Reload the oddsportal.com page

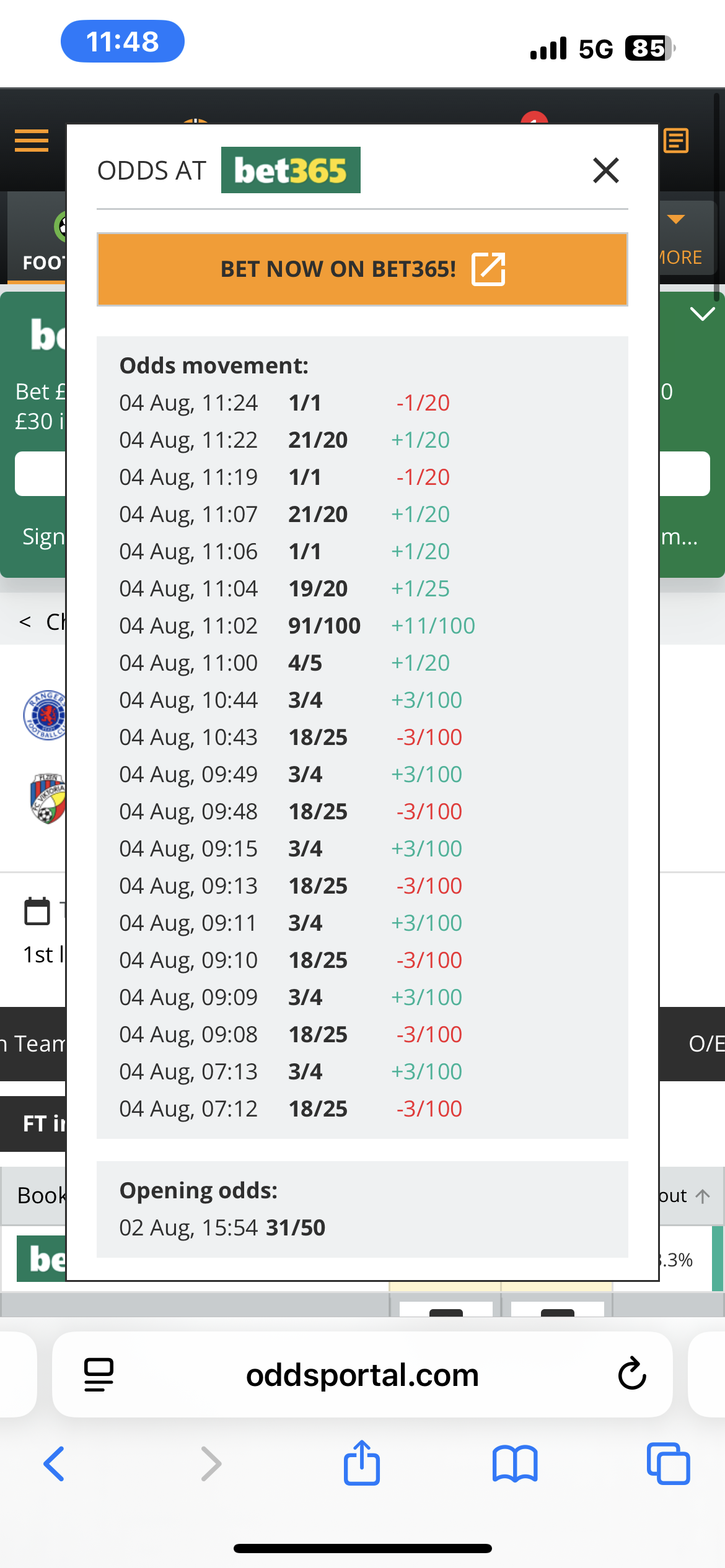(632, 1374)
